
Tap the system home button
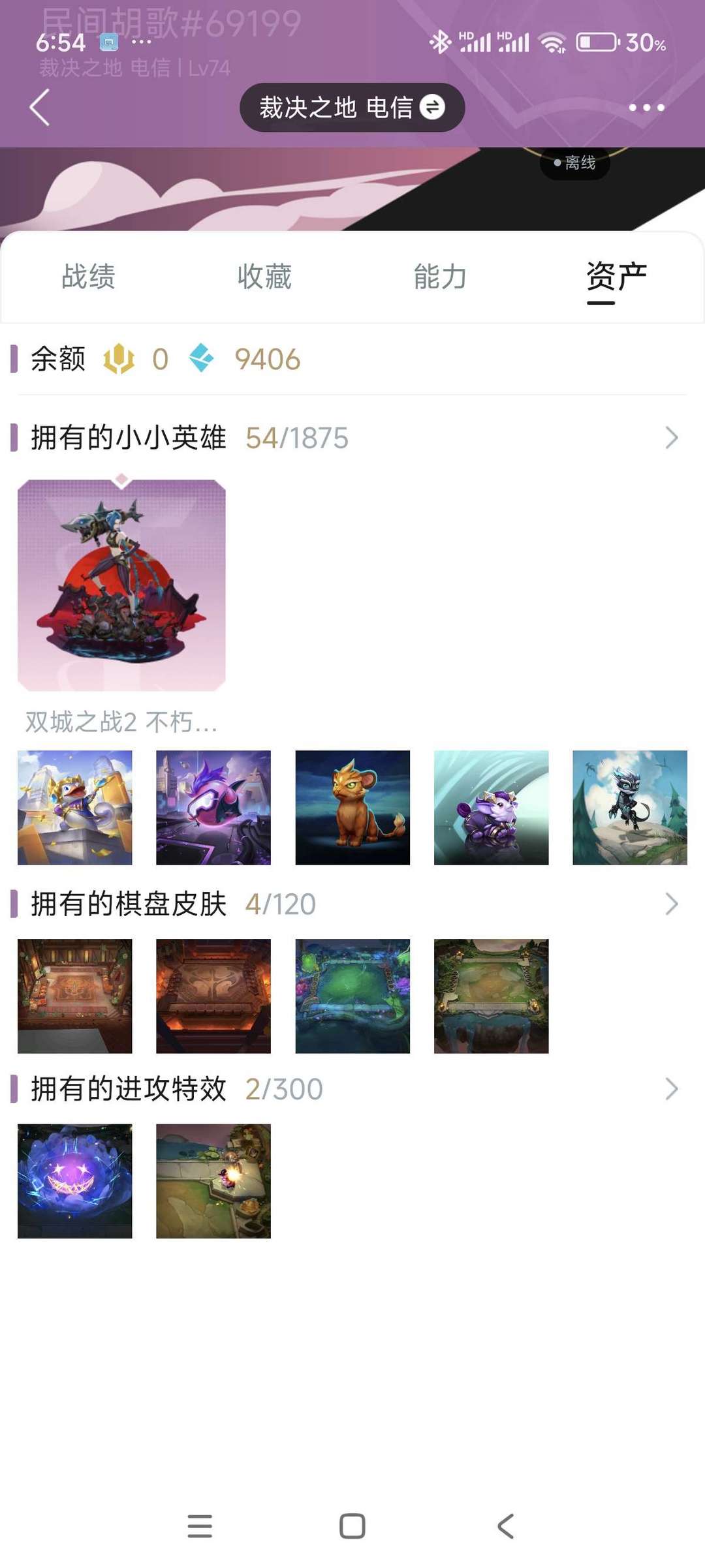click(x=352, y=1526)
